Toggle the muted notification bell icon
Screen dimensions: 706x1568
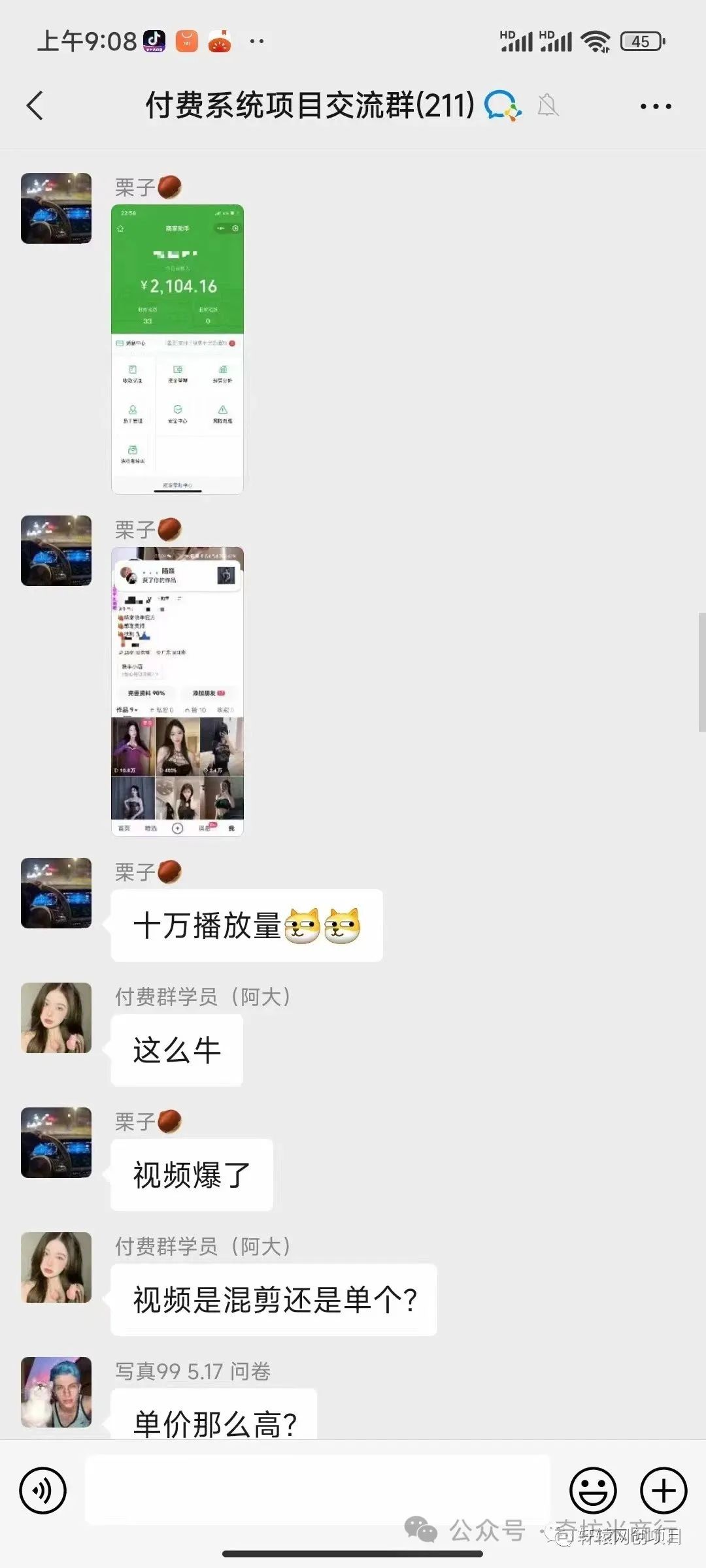(548, 106)
